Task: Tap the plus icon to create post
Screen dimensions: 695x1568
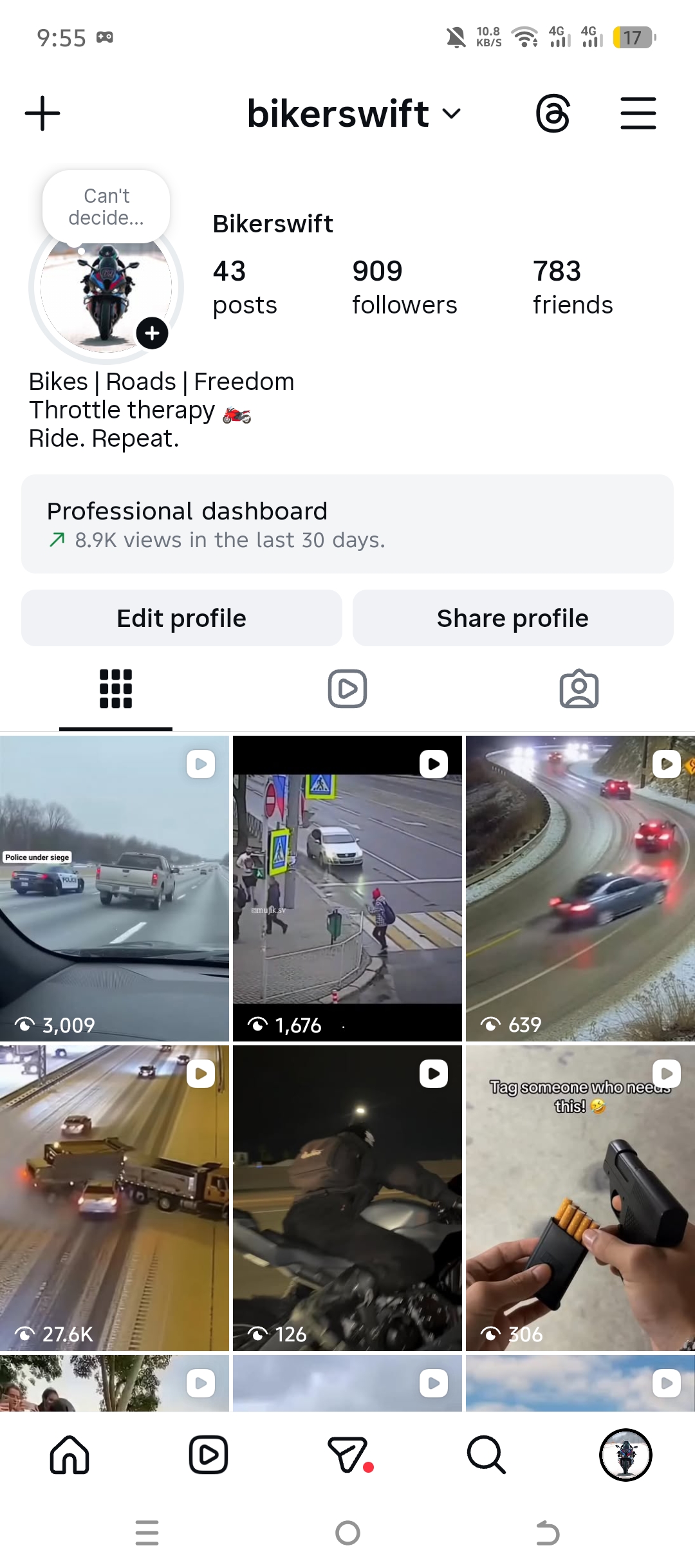Action: pyautogui.click(x=42, y=114)
